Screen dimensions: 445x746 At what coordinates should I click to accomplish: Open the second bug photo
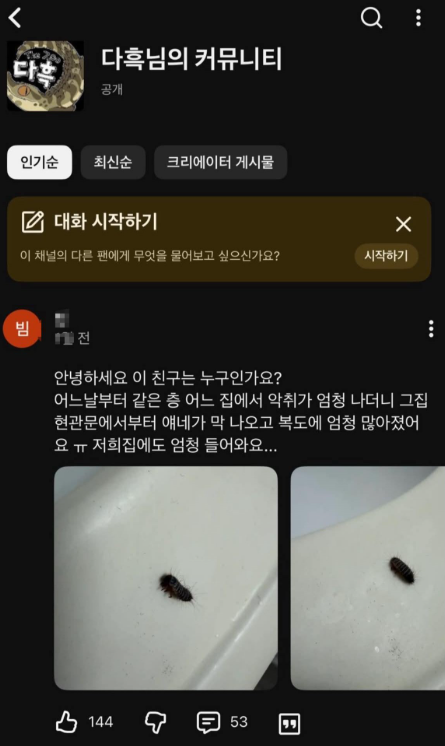pos(368,578)
